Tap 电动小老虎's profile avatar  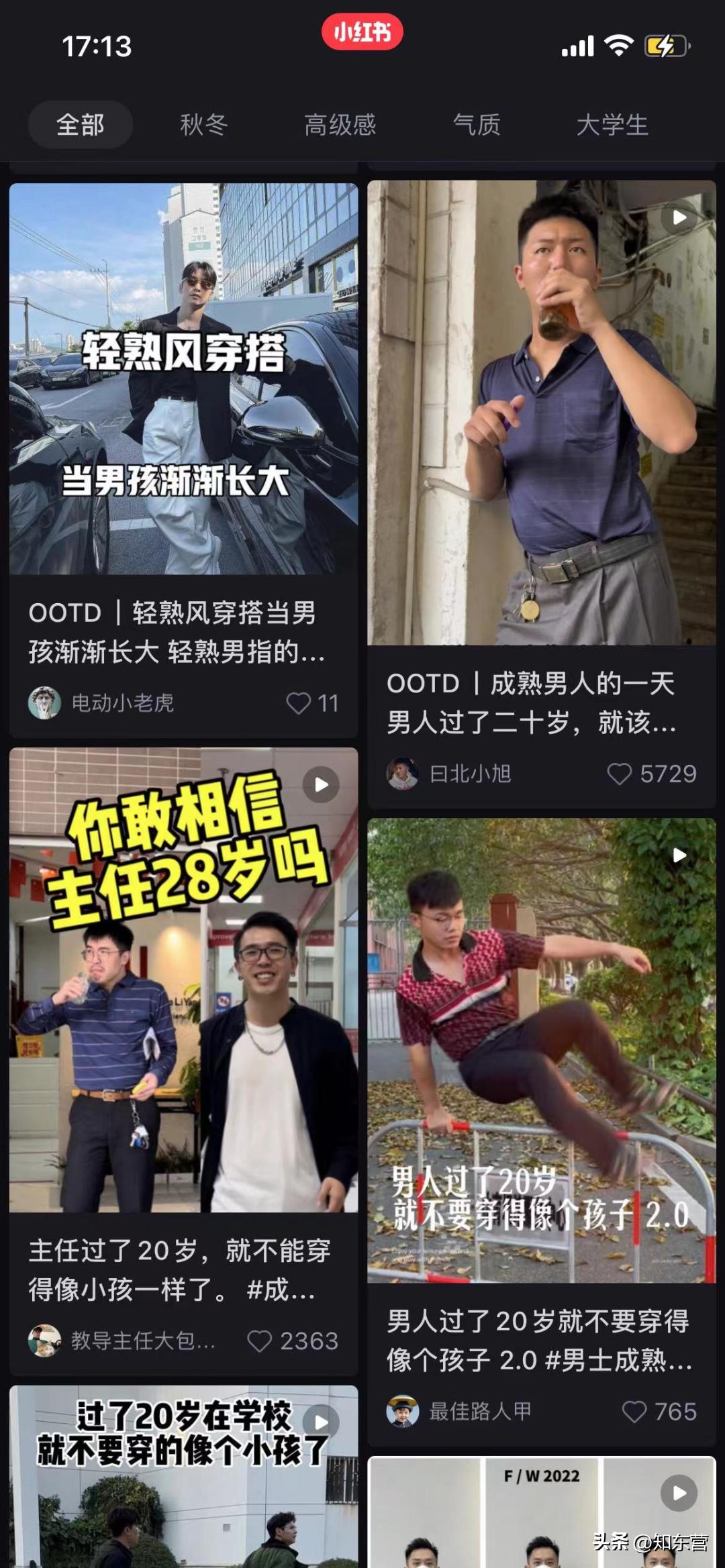pos(45,700)
